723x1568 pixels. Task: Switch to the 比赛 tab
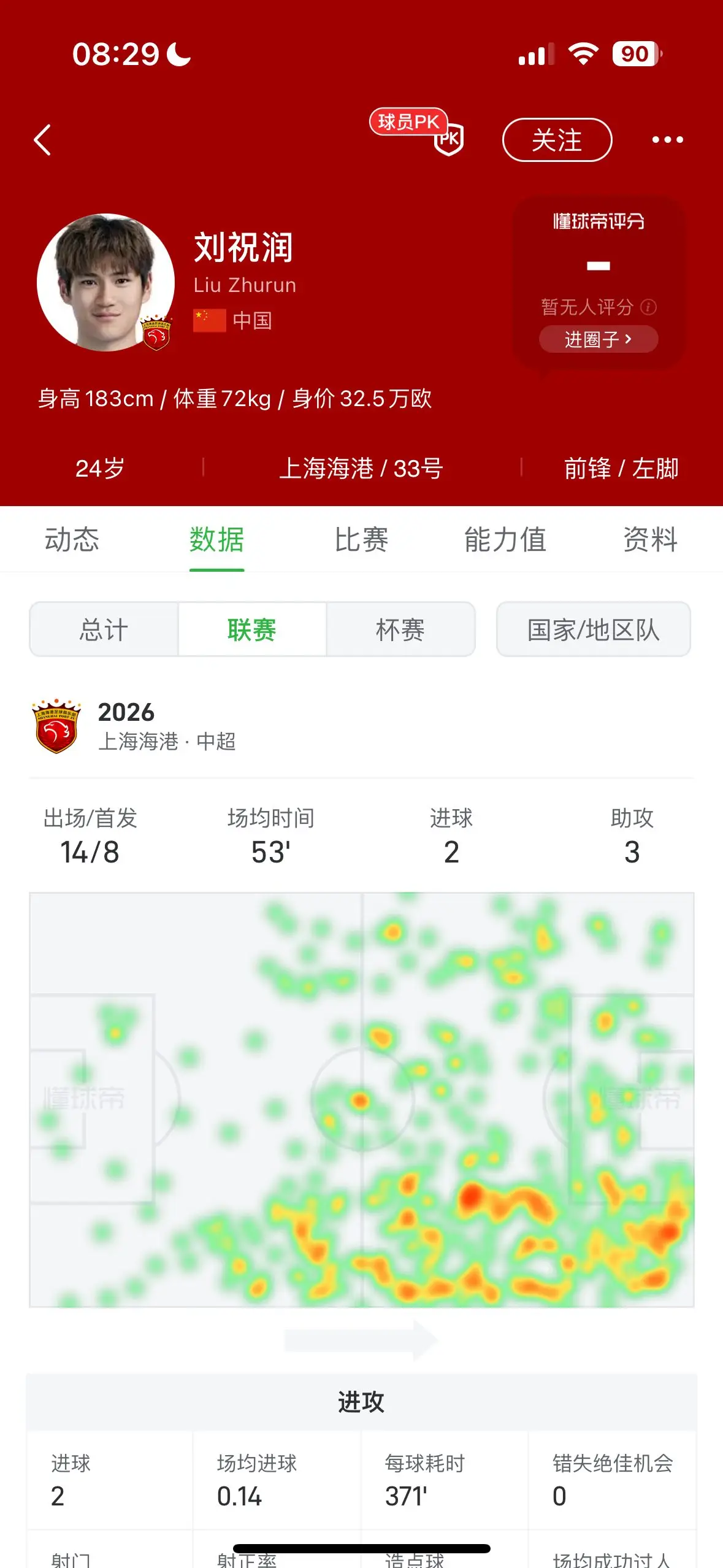click(361, 540)
